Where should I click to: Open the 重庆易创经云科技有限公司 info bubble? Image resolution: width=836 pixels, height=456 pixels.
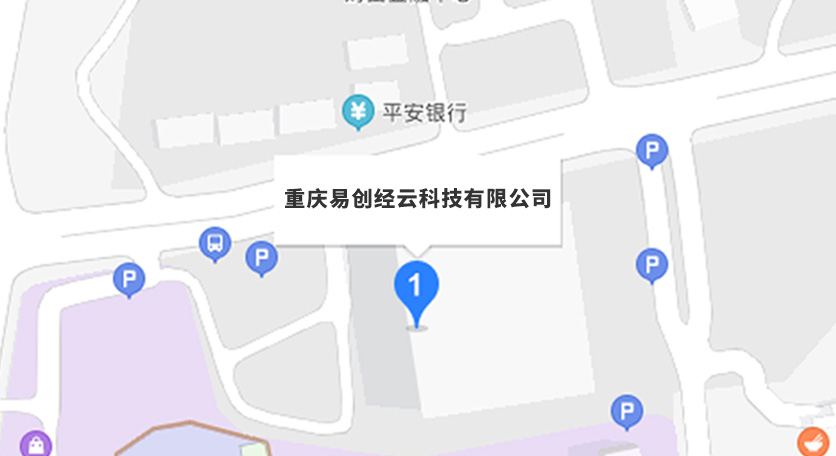[417, 200]
